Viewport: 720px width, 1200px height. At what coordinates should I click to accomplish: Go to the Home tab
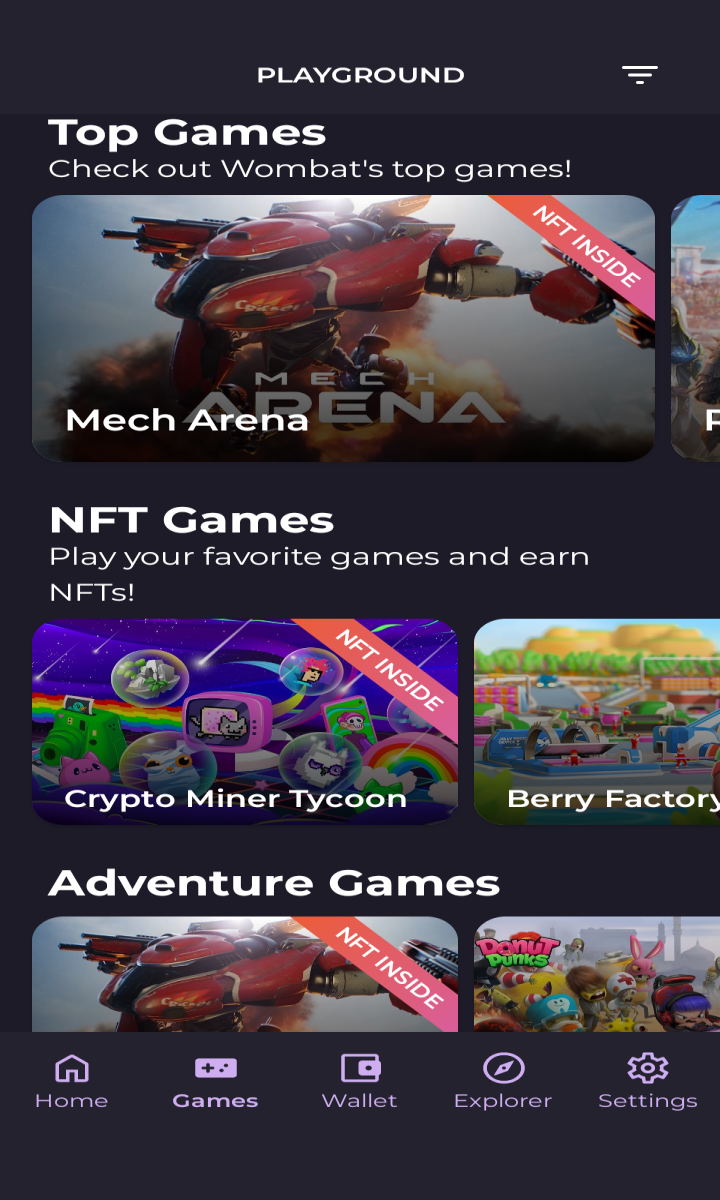(x=71, y=1081)
